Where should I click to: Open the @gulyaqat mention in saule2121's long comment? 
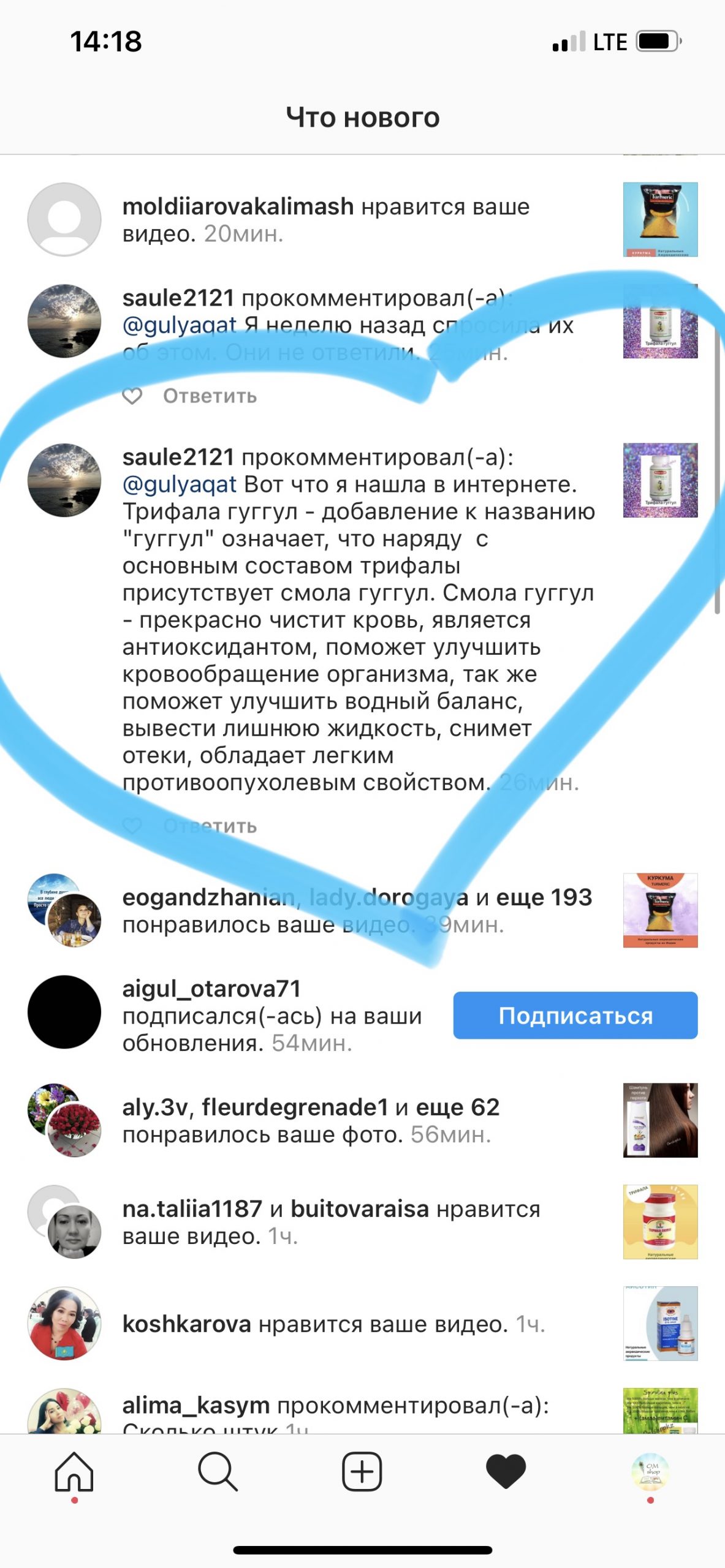click(179, 484)
